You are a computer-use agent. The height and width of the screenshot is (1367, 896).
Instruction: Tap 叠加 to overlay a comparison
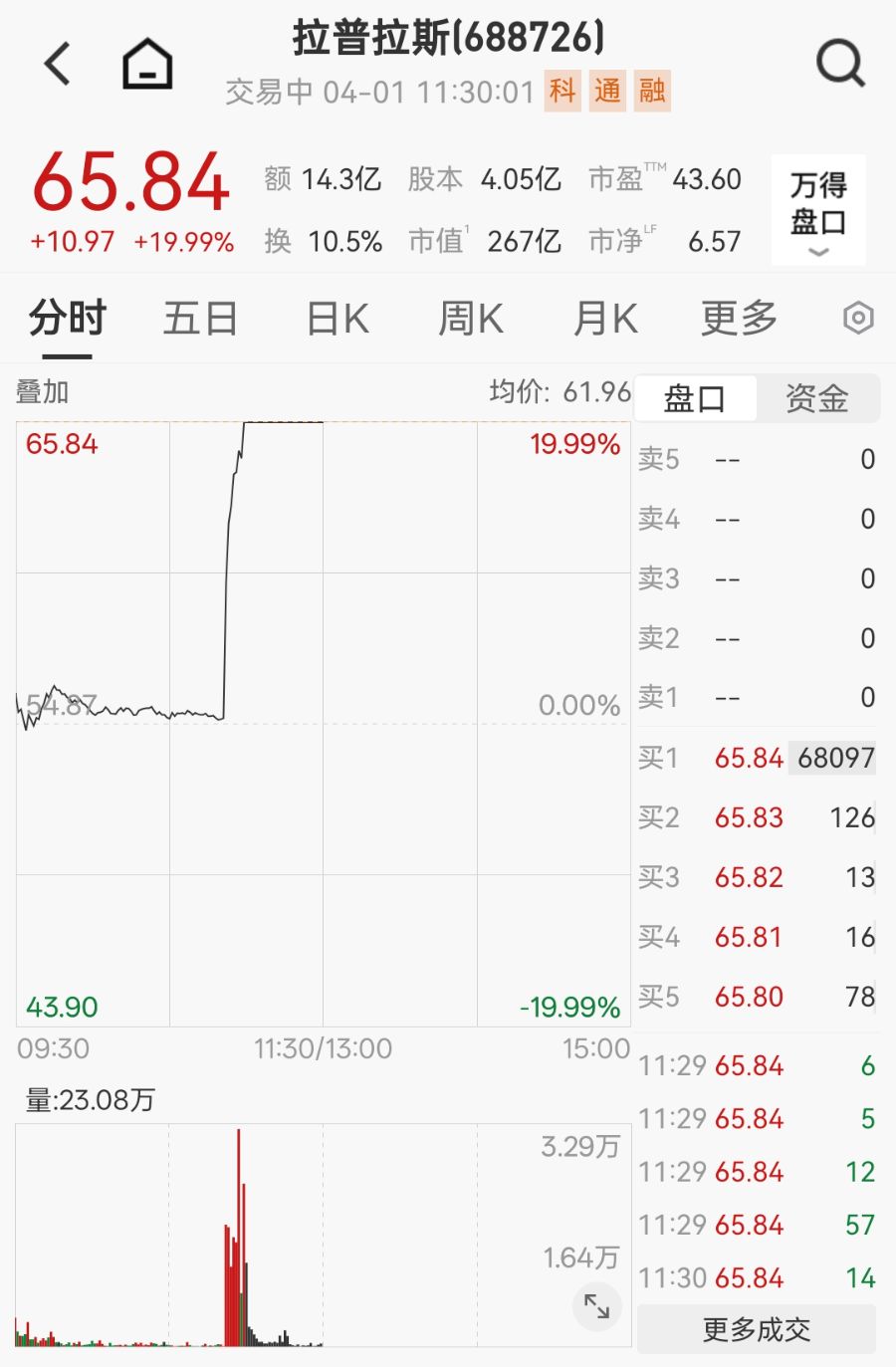click(x=43, y=392)
